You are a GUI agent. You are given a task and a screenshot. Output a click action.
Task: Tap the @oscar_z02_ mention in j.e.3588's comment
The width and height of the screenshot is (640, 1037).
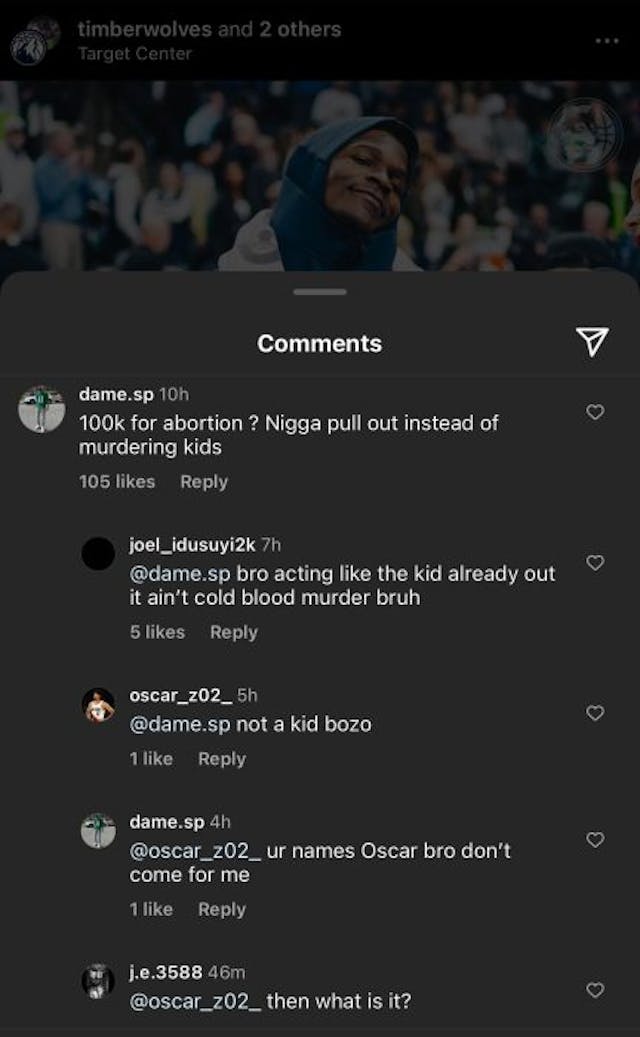pyautogui.click(x=195, y=1001)
